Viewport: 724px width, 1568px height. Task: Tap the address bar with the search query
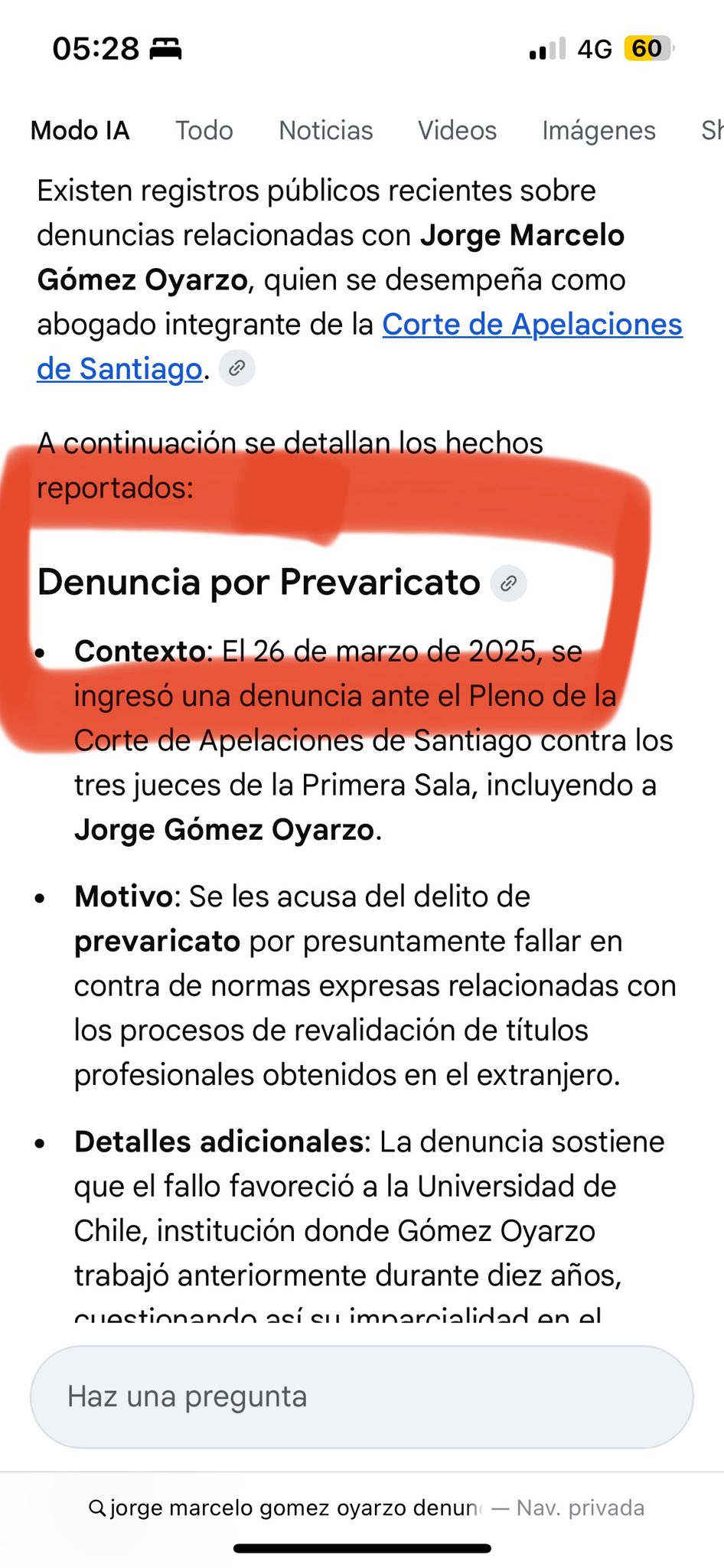[x=366, y=1508]
